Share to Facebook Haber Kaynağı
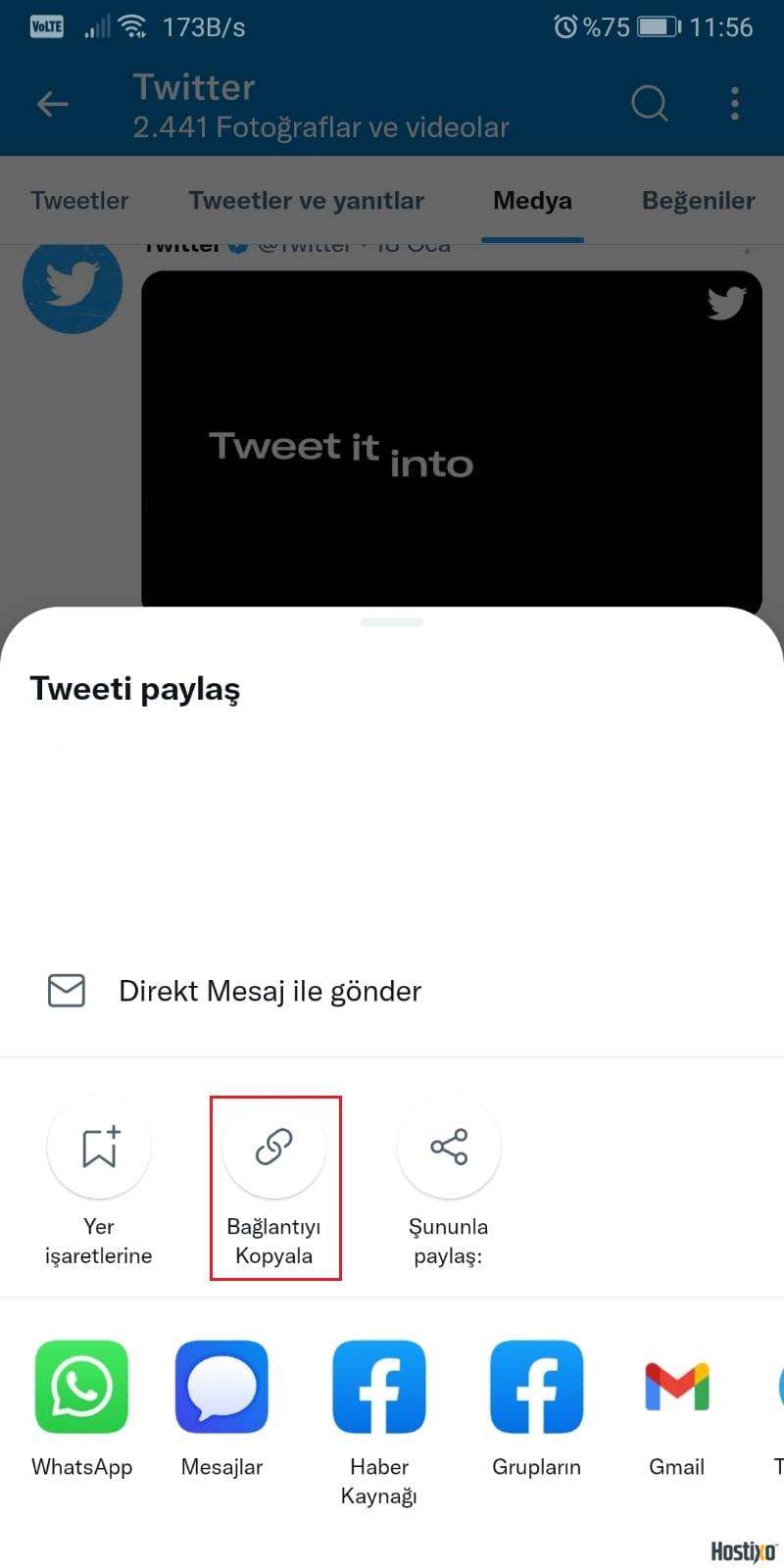 [379, 1387]
